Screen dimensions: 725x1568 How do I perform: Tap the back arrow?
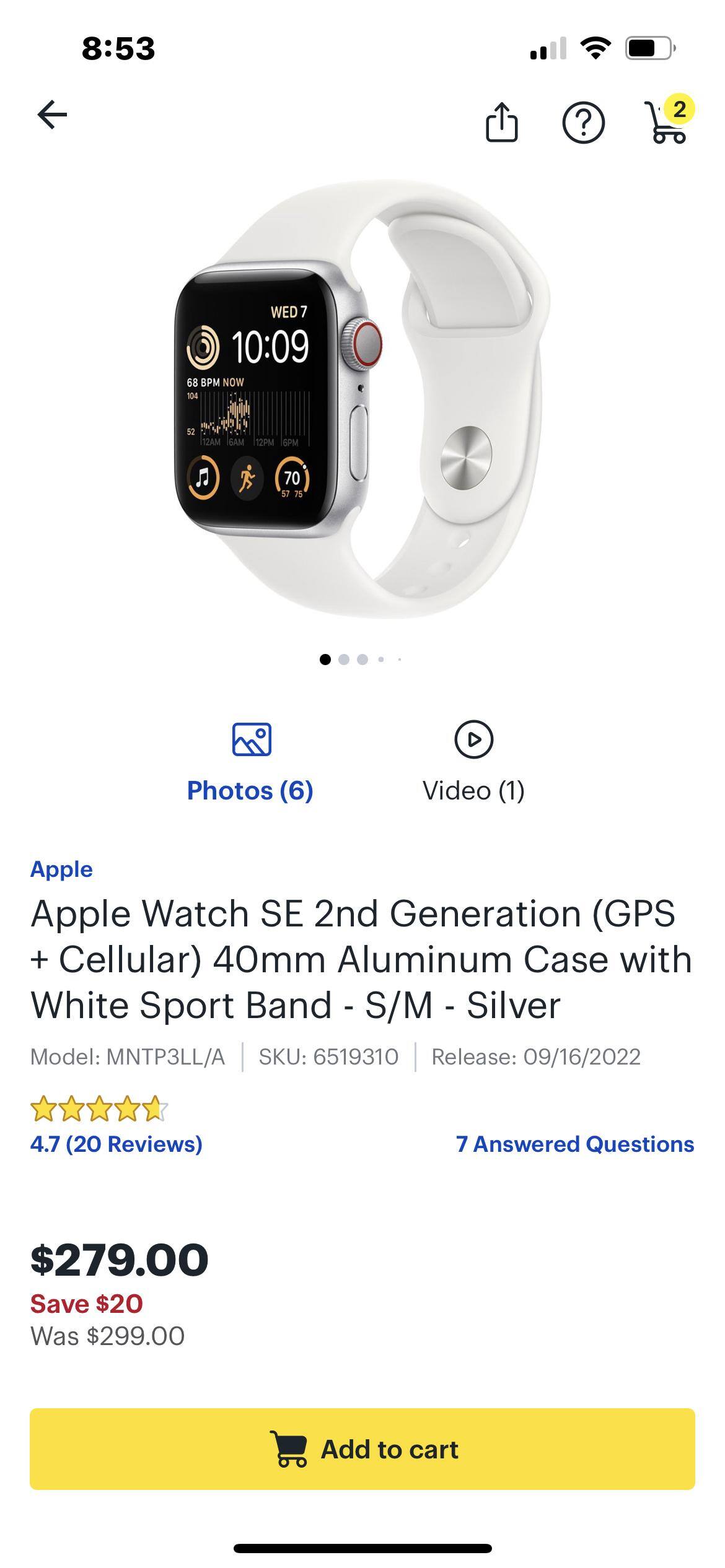click(52, 115)
